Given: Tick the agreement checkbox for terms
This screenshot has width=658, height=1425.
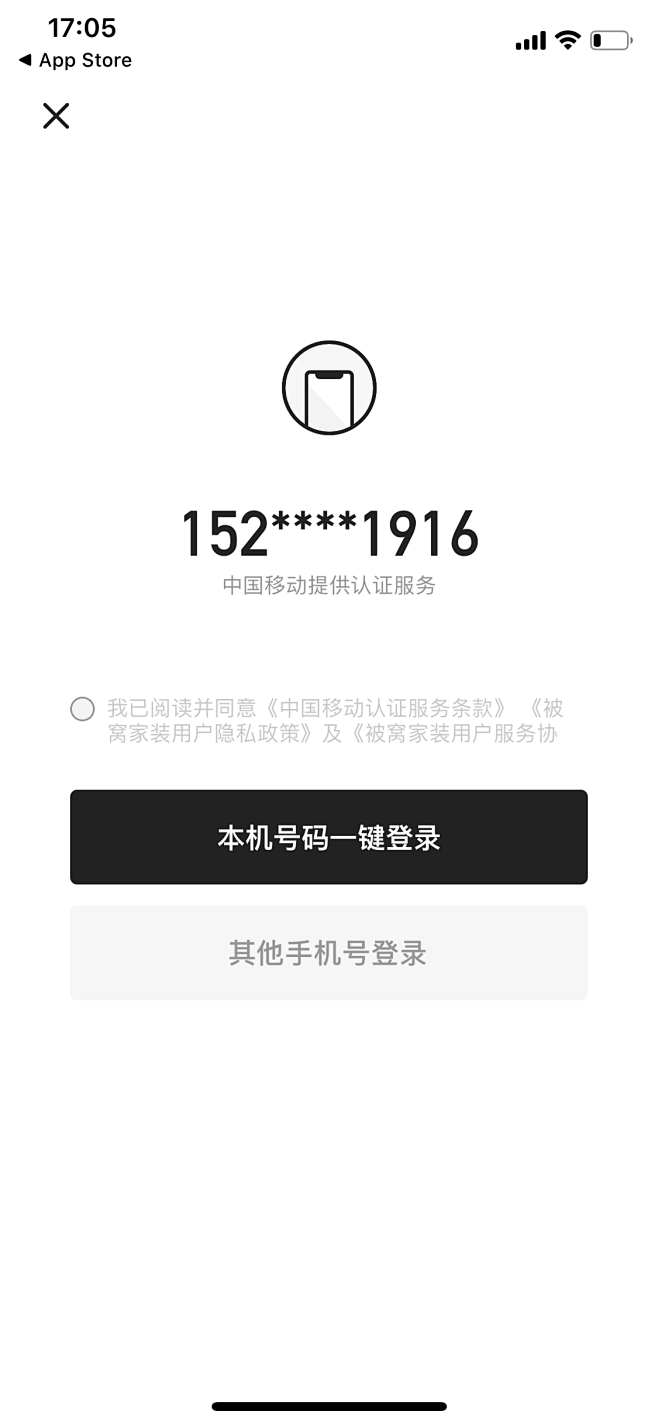Looking at the screenshot, I should click(82, 709).
